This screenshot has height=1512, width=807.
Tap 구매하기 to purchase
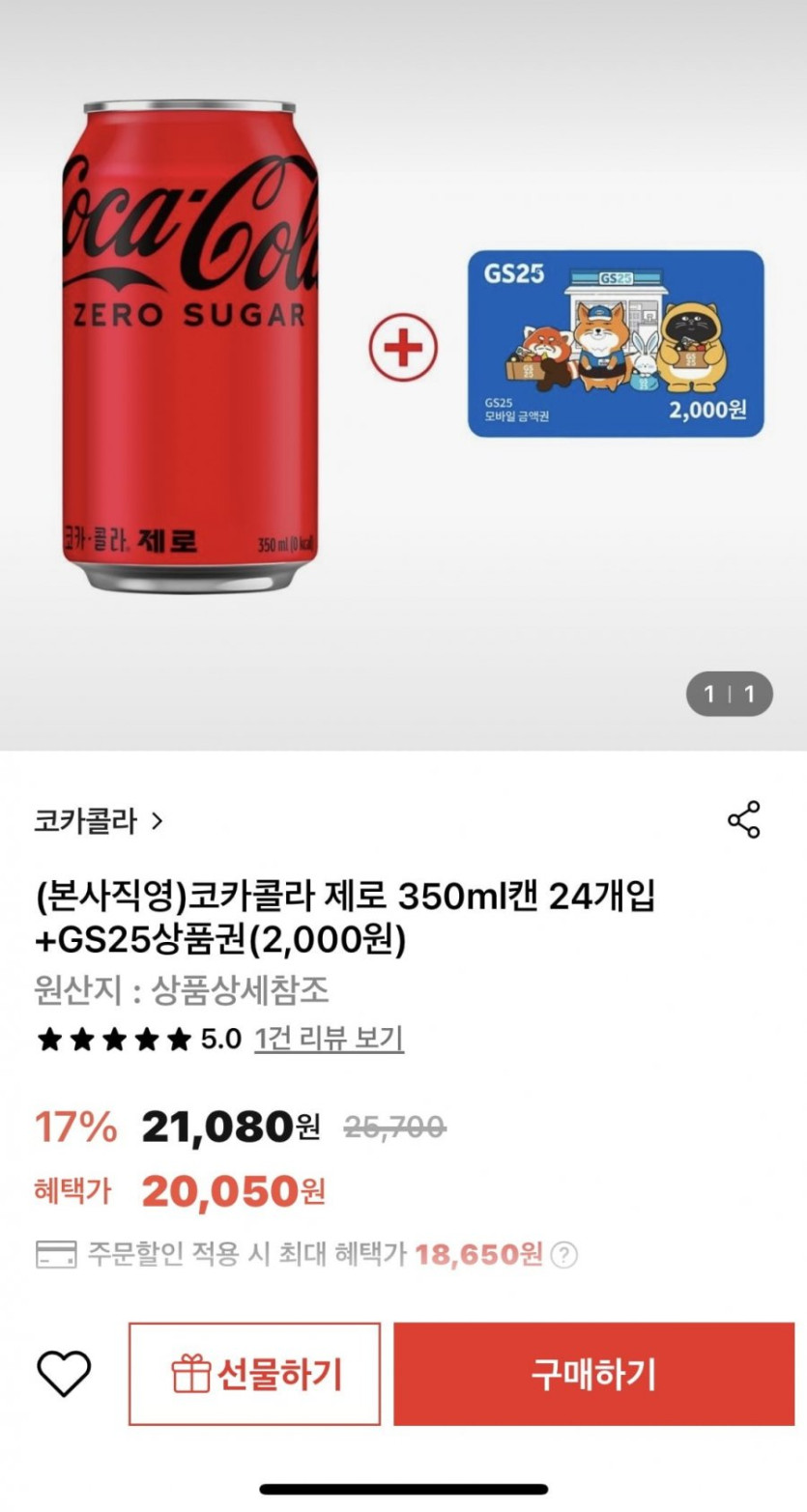[593, 1374]
